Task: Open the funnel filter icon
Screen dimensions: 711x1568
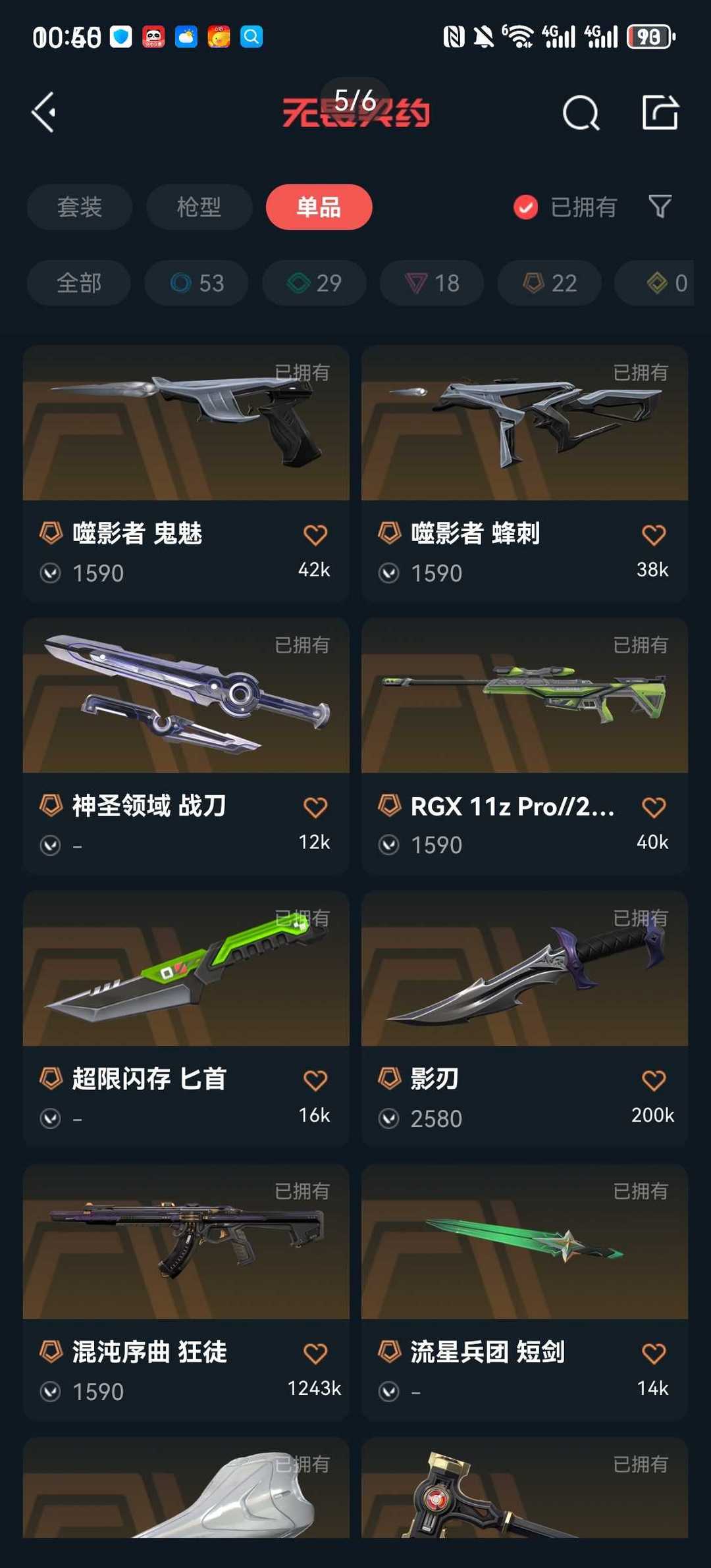Action: [x=660, y=207]
